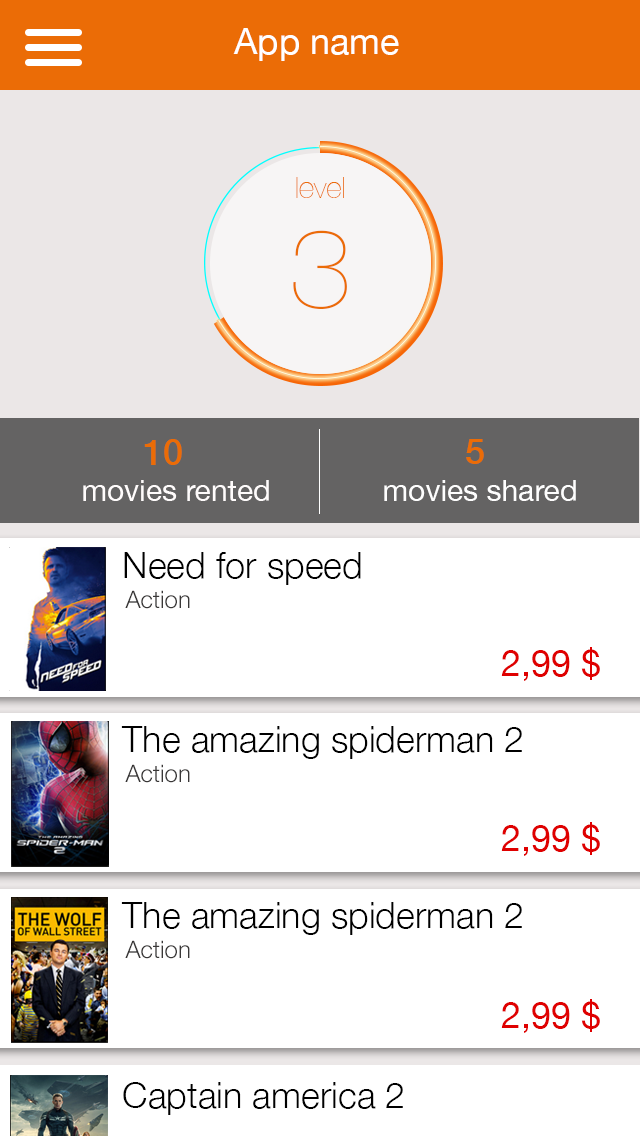View the Captain america 2 movie

[320, 1100]
